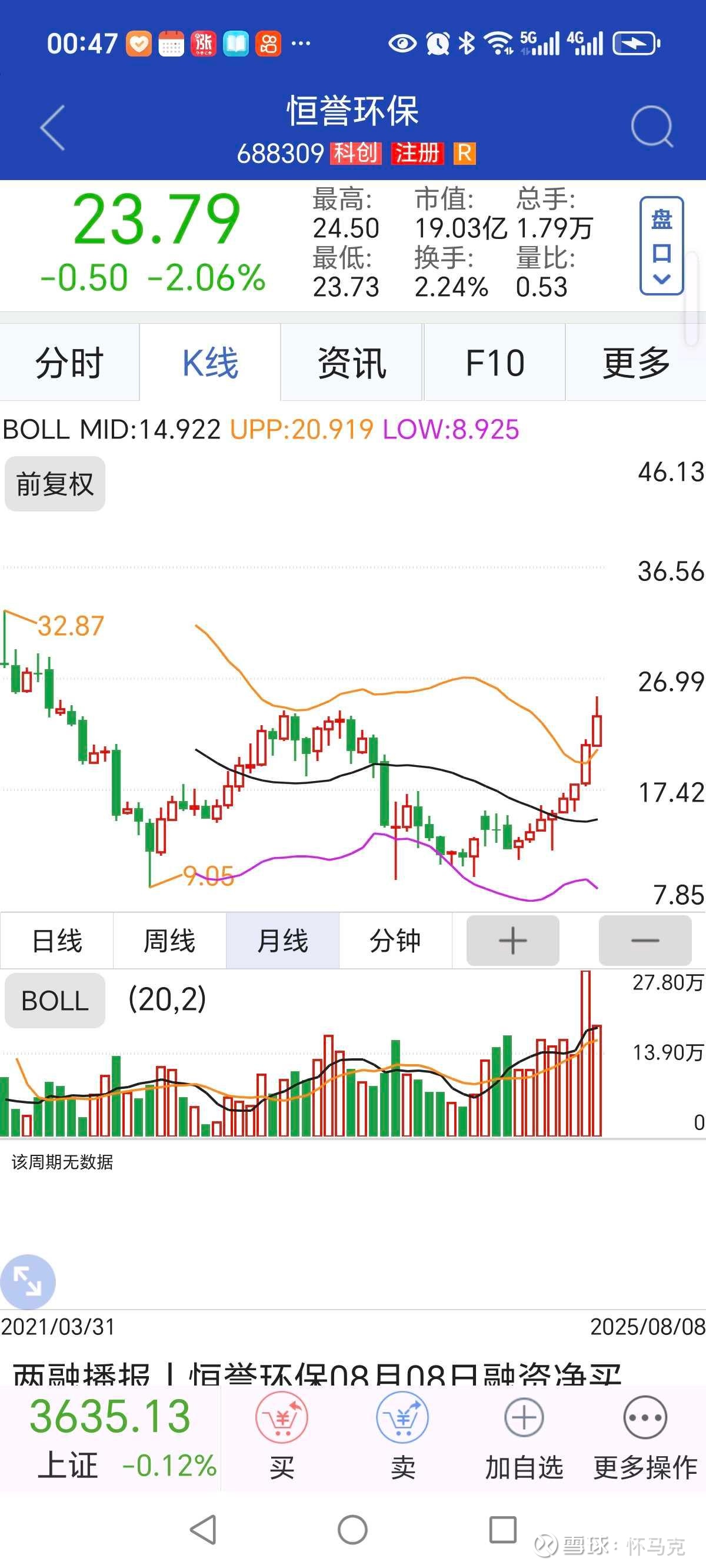Open the F10 company info tab

(494, 363)
